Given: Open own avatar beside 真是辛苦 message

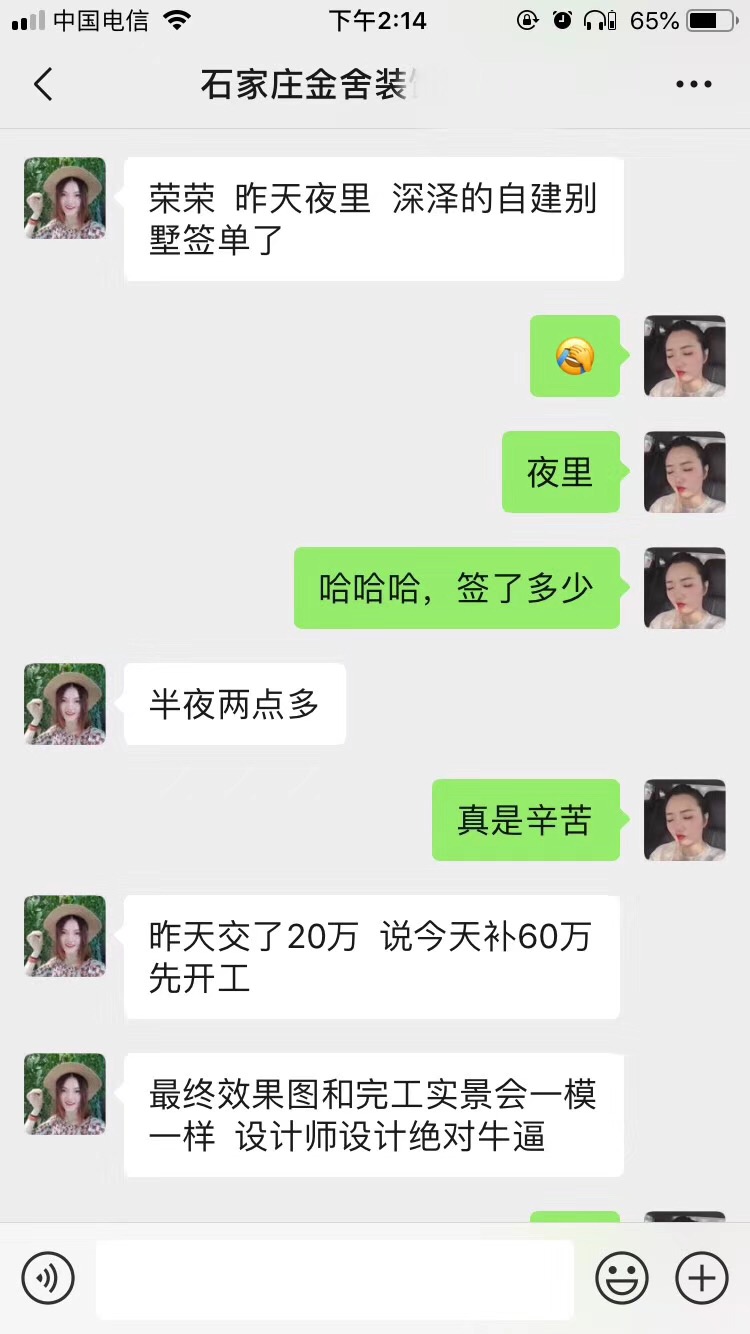Looking at the screenshot, I should click(684, 820).
